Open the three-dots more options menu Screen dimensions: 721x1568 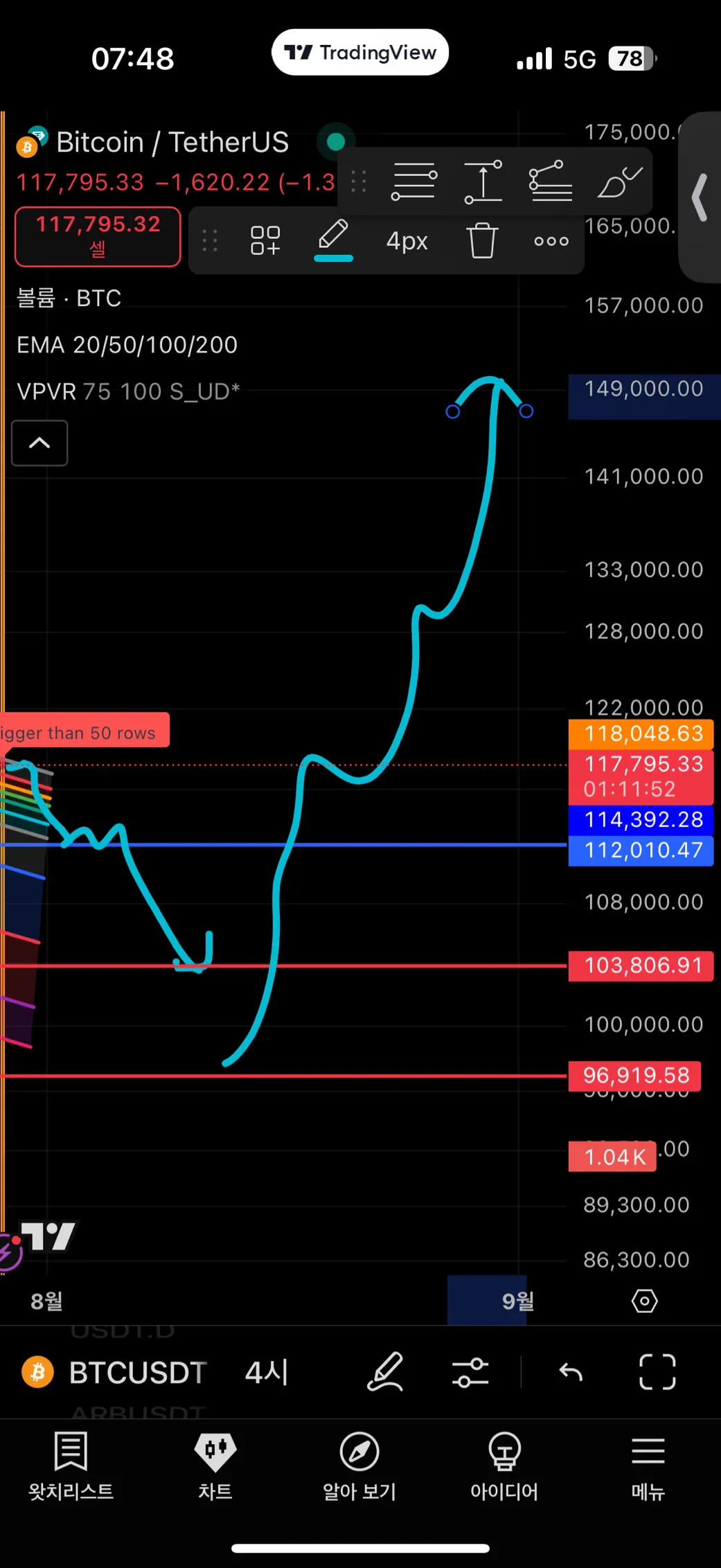coord(551,241)
